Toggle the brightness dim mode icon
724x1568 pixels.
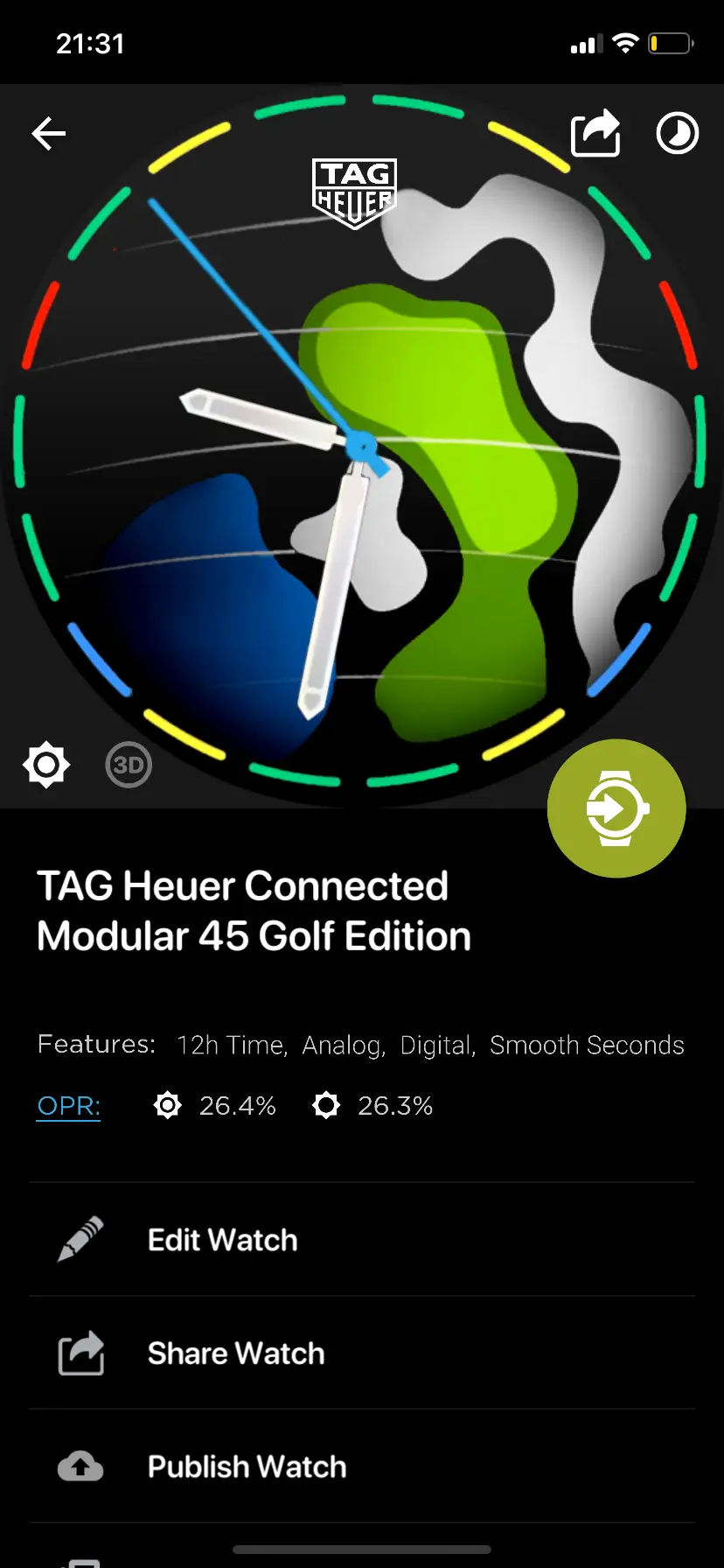pyautogui.click(x=46, y=765)
